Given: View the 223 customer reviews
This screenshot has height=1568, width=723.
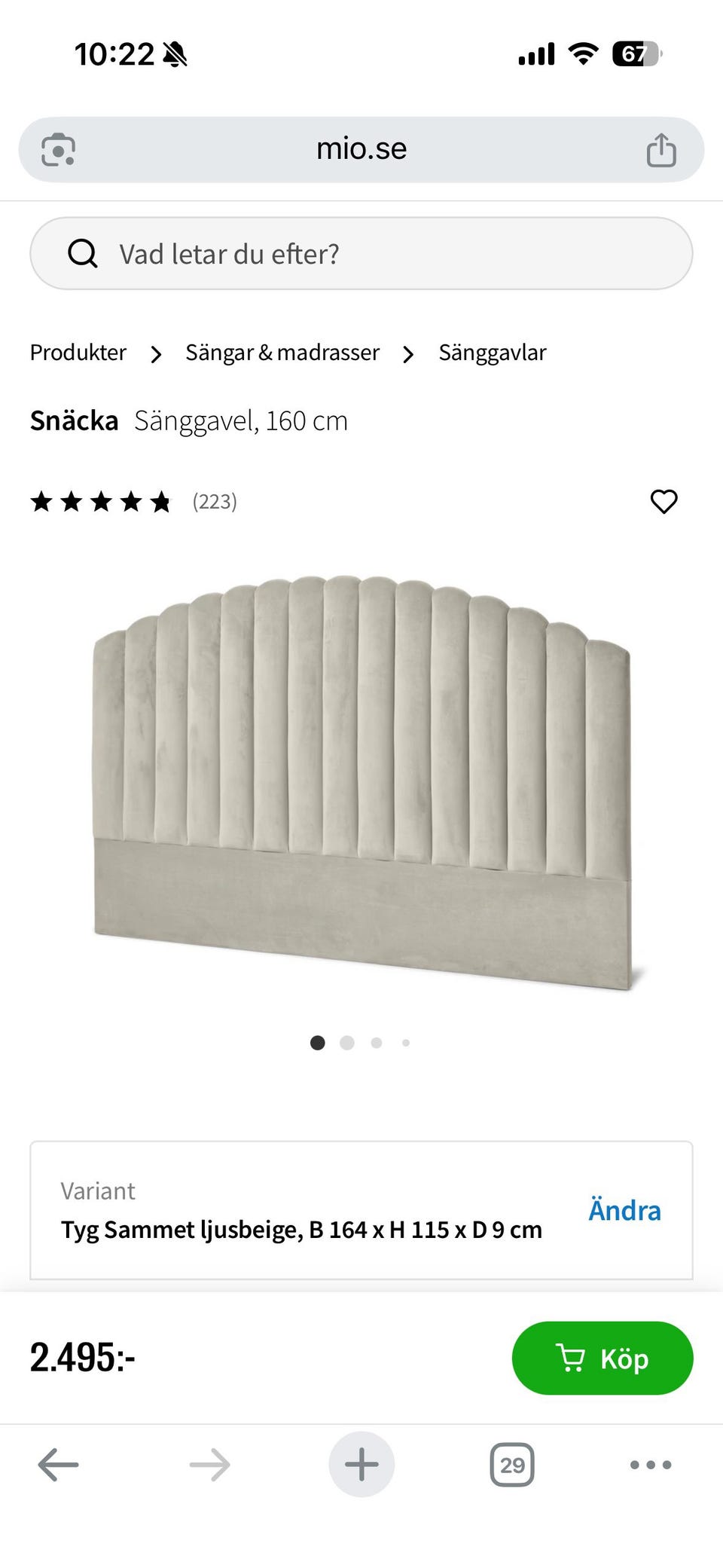Looking at the screenshot, I should tap(214, 502).
